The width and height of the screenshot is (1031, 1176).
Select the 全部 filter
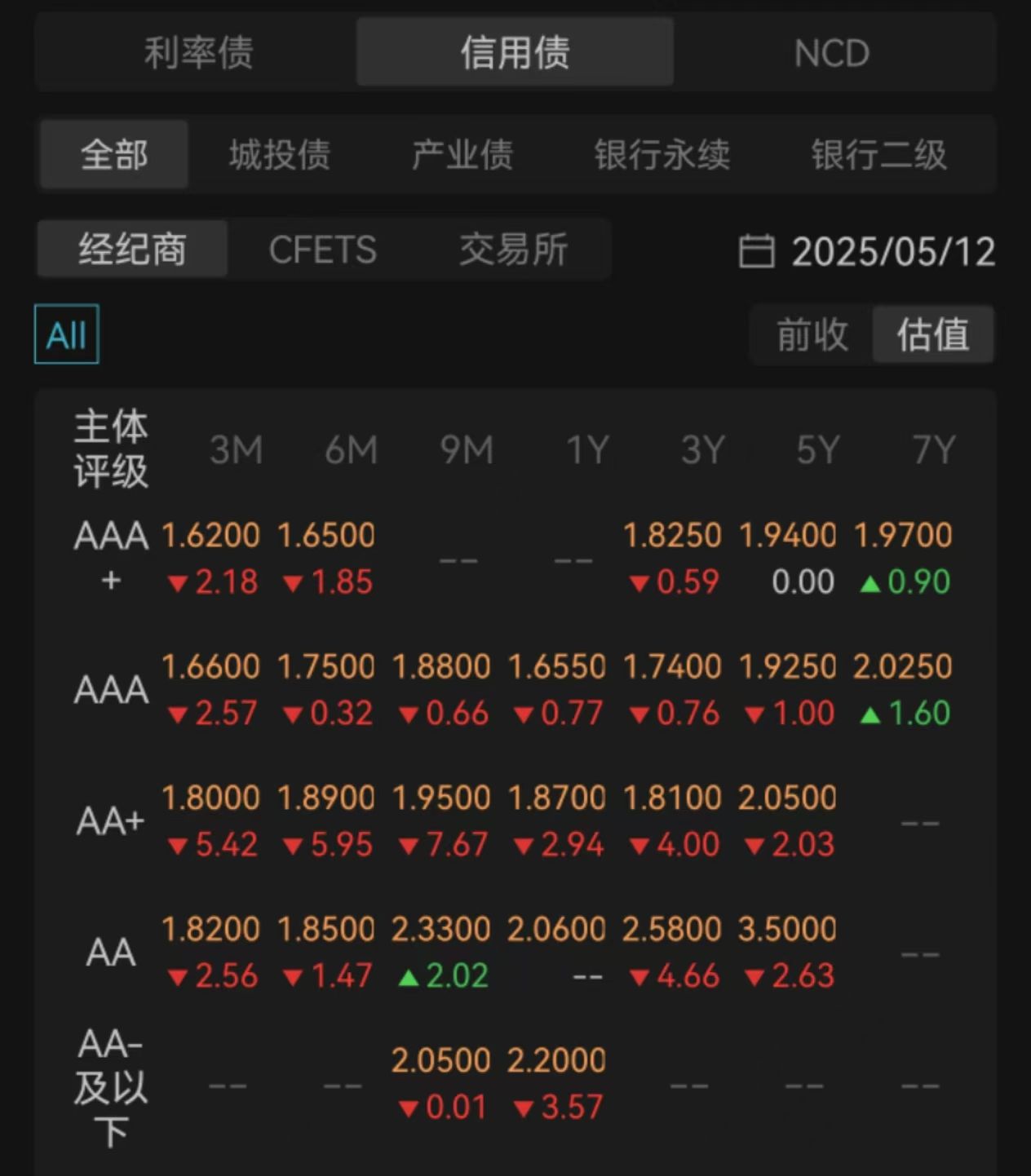113,154
